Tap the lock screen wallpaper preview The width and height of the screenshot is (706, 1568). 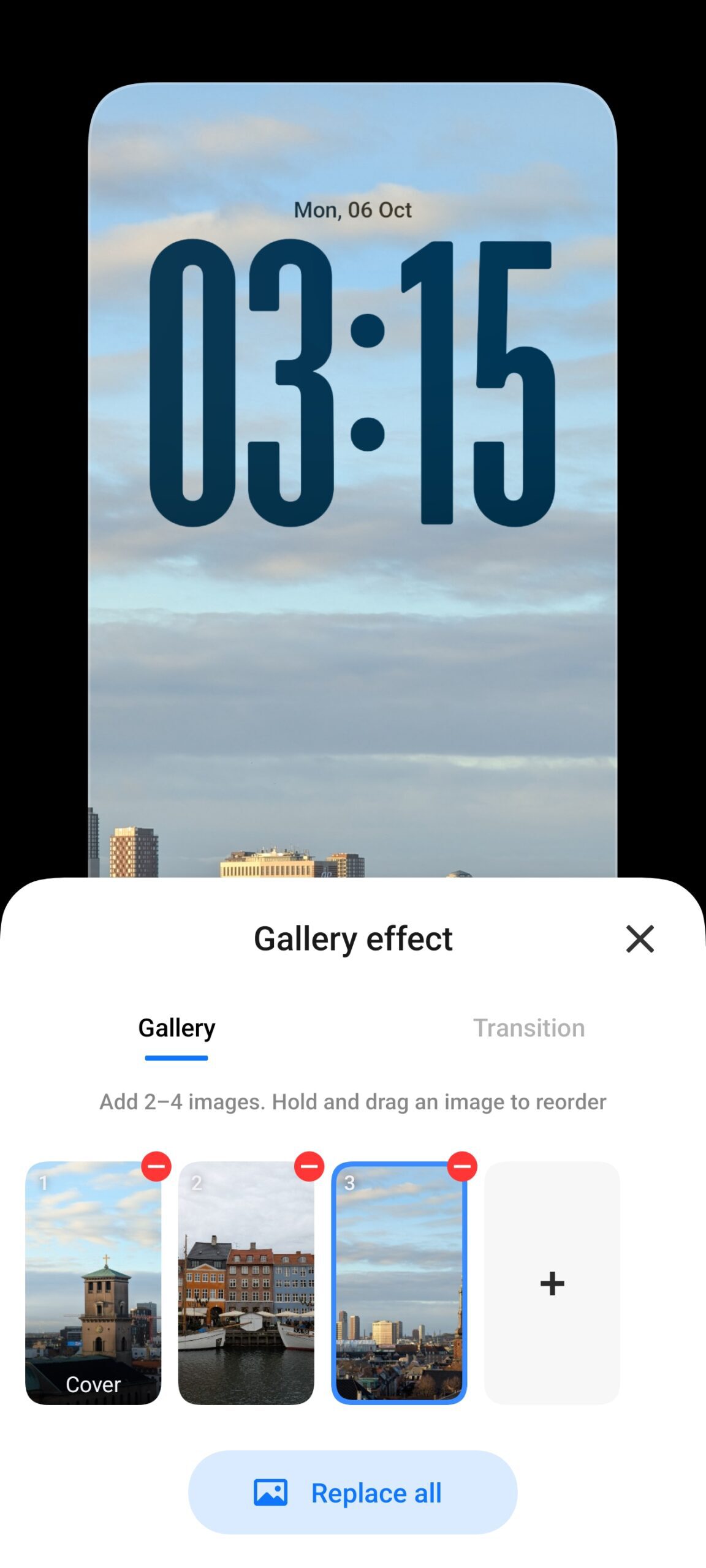(353, 704)
